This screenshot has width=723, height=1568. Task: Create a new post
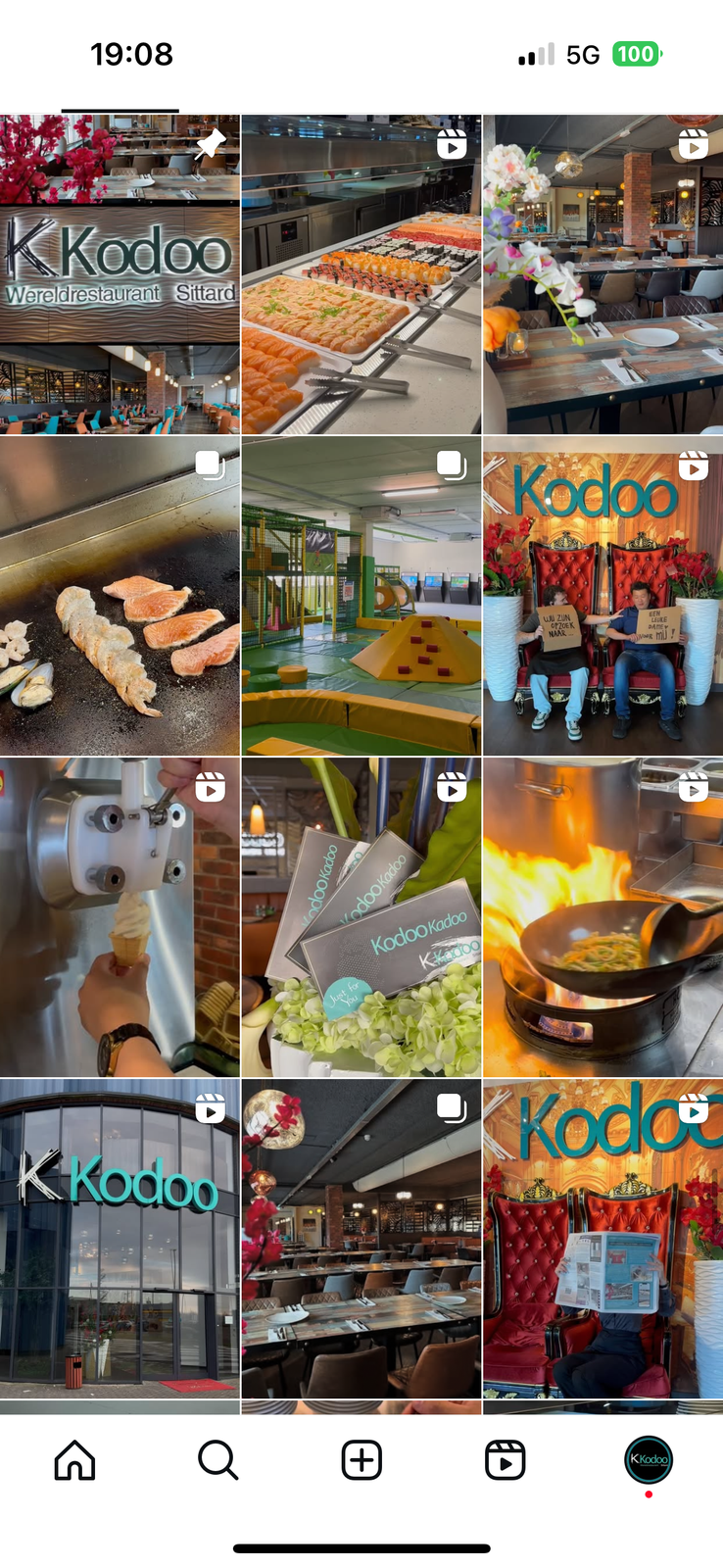[x=361, y=1460]
